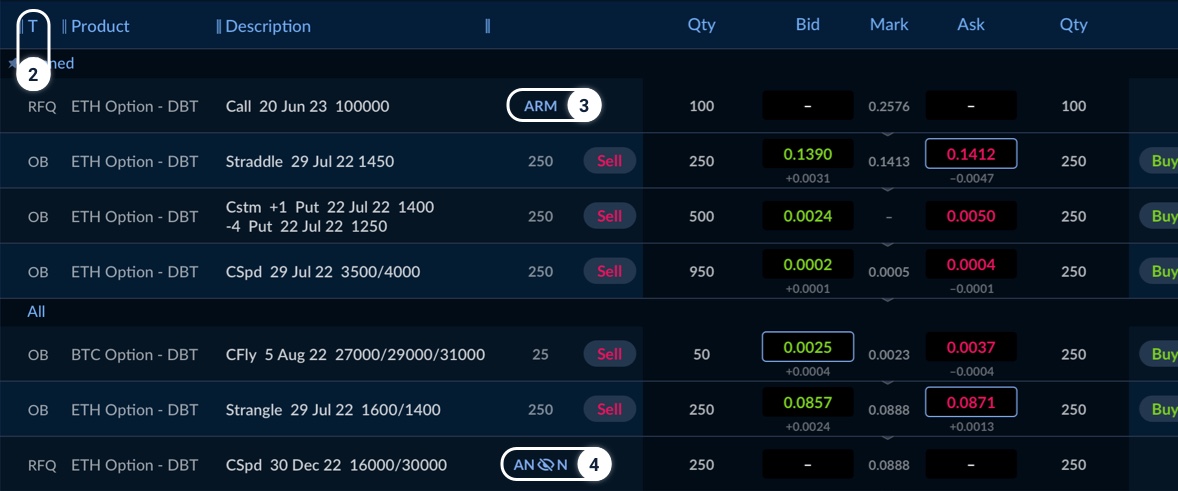The width and height of the screenshot is (1178, 491).
Task: Tap Sell on the Strangle 29 Jul 22 row
Action: [x=609, y=409]
